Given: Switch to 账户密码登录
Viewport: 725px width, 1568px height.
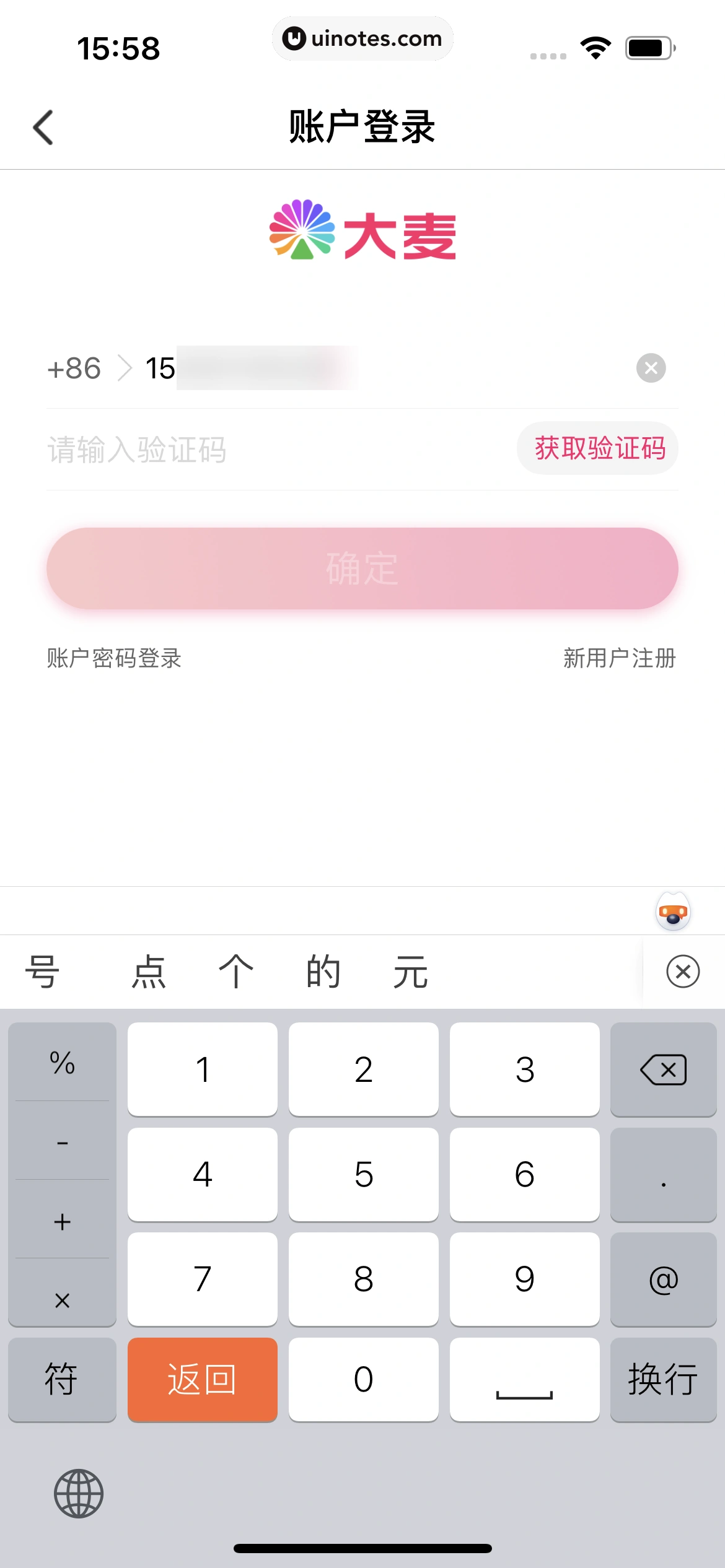Looking at the screenshot, I should (114, 658).
